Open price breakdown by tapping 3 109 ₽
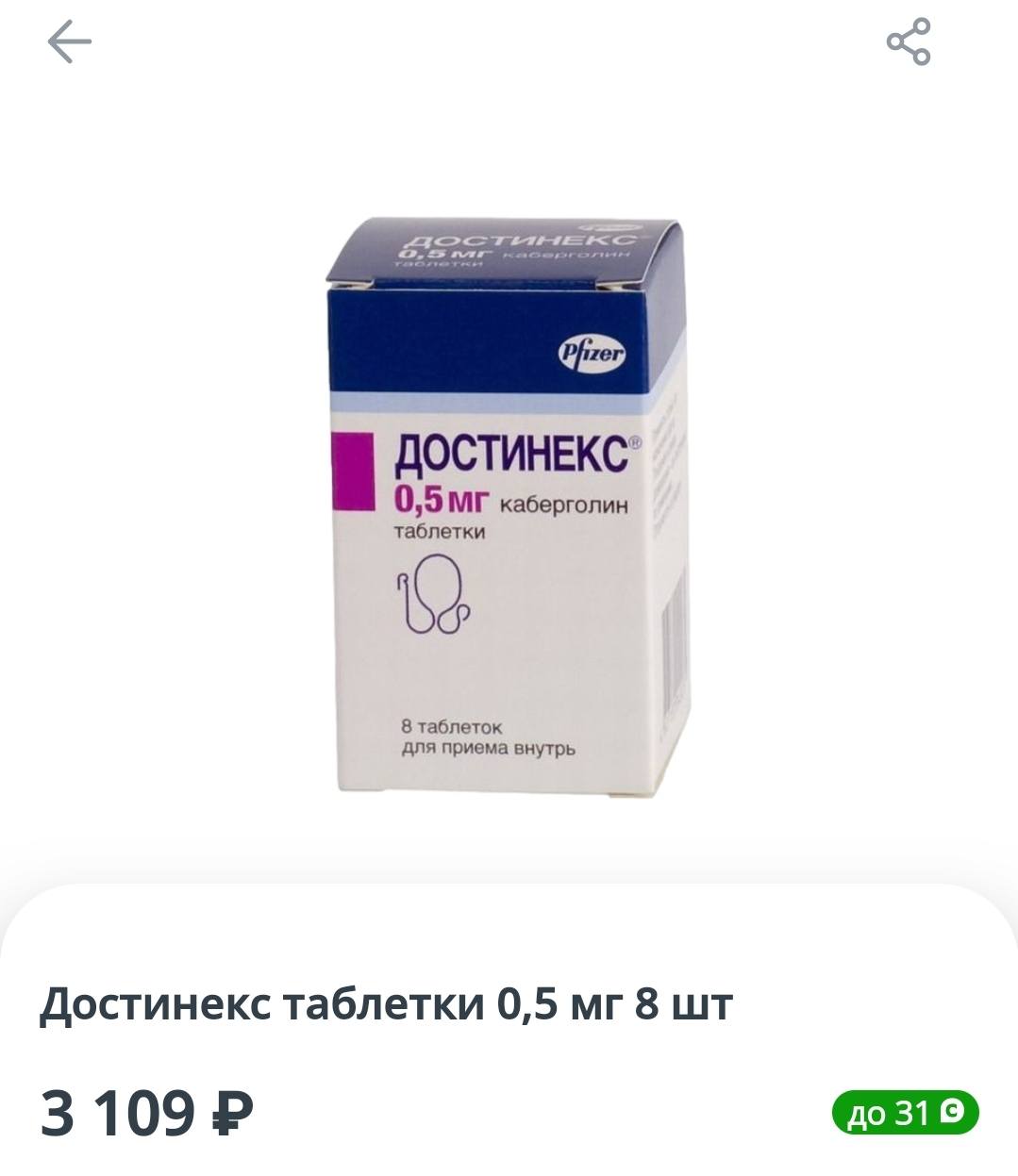 point(146,1112)
